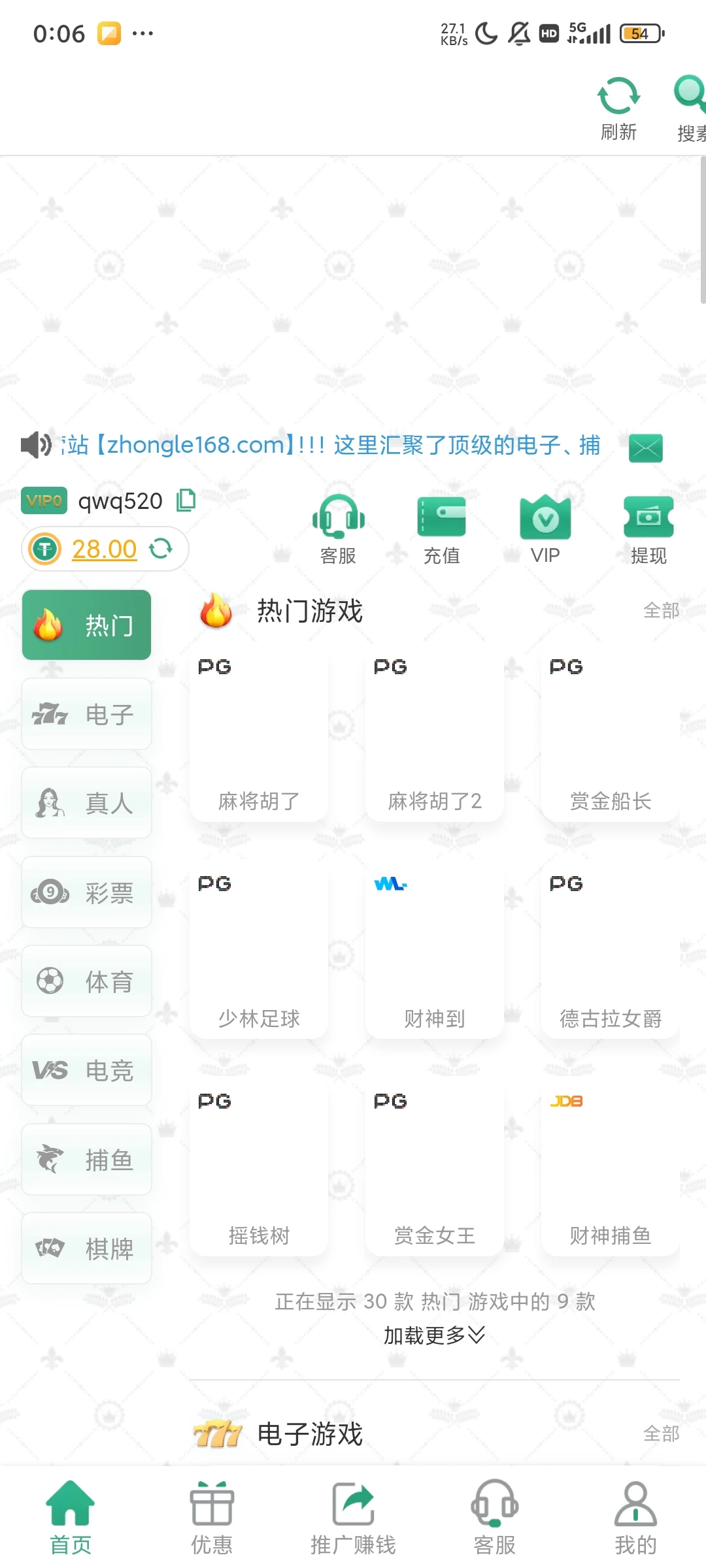Open 全部 to view all hot games
This screenshot has width=706, height=1568.
tap(662, 612)
